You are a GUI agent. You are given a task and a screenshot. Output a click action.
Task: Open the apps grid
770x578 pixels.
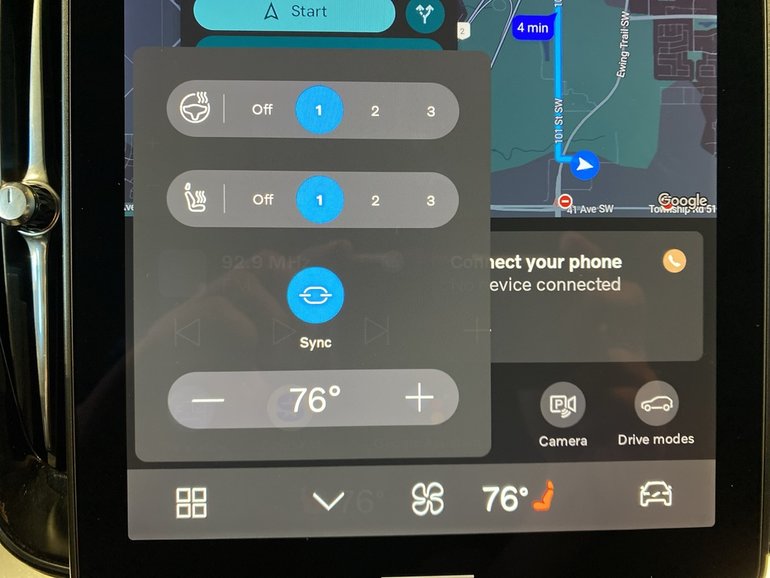[191, 502]
